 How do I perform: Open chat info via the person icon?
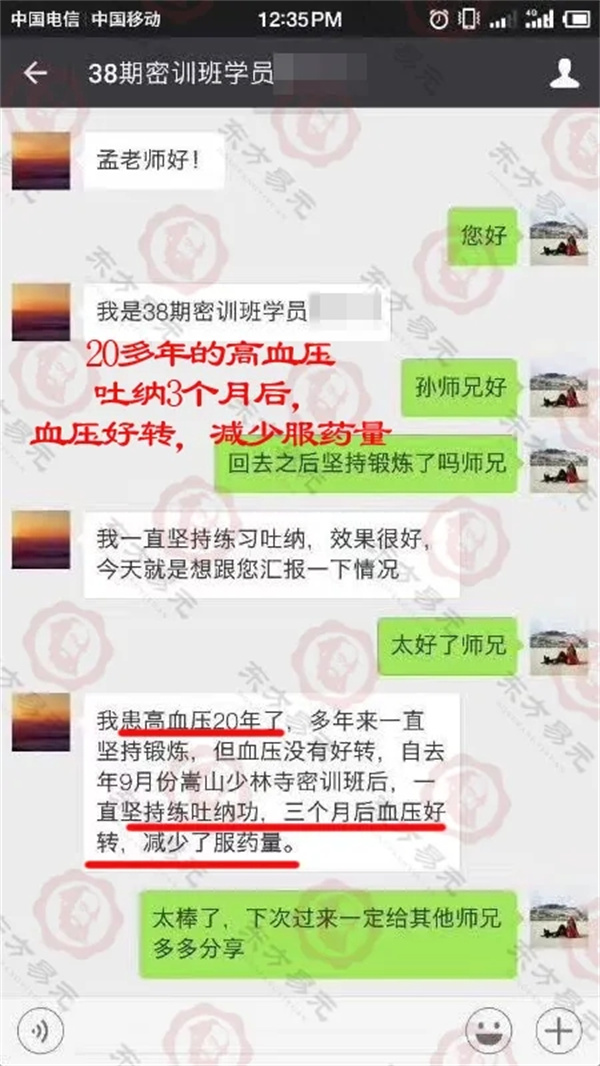coord(565,73)
